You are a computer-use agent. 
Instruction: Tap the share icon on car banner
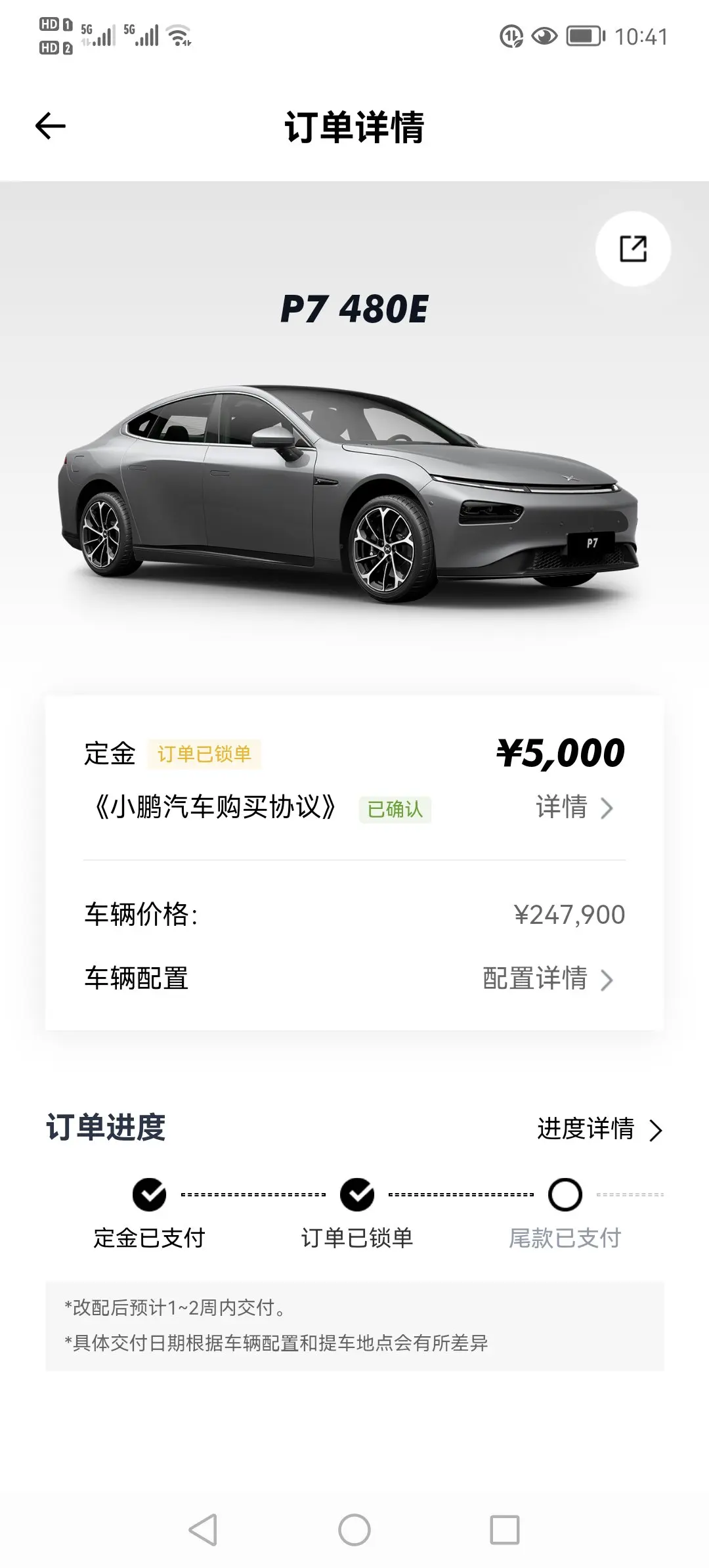pyautogui.click(x=633, y=249)
